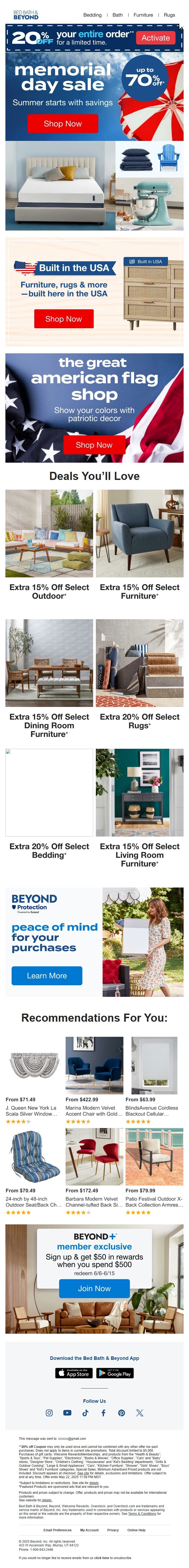Shop Now in American flag shop banner
This screenshot has height=1568, width=189.
[94, 445]
